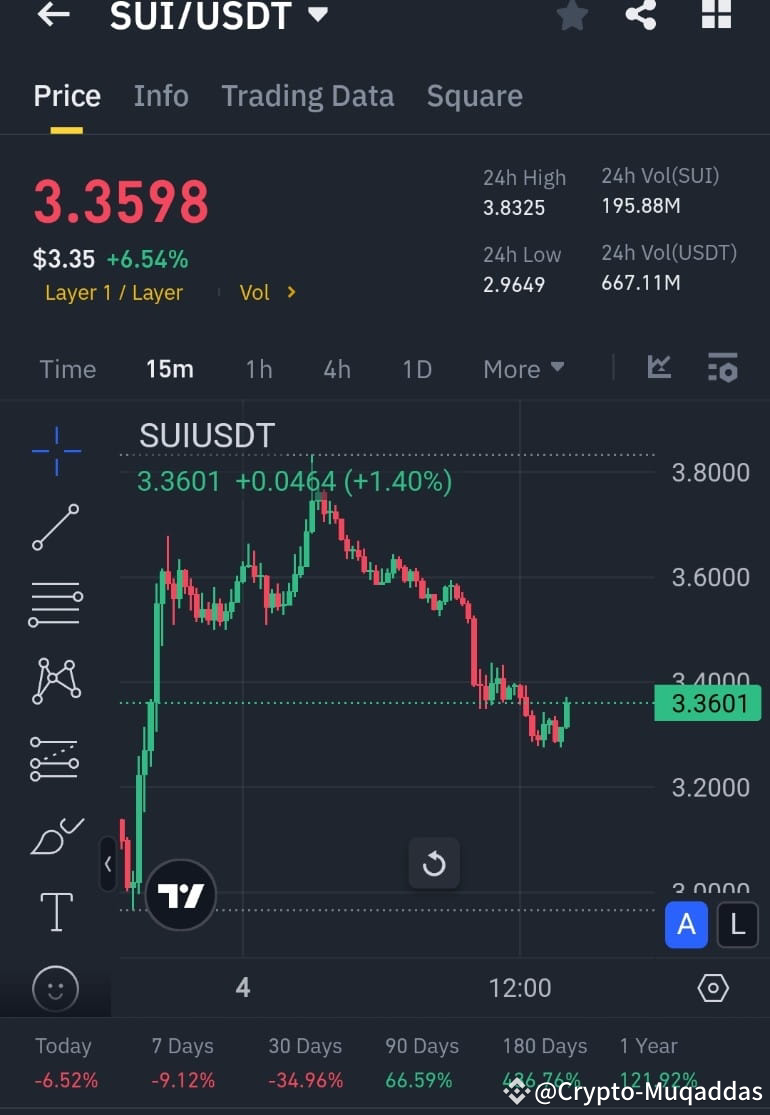The width and height of the screenshot is (770, 1115).
Task: Select the trend line drawing tool
Action: pyautogui.click(x=55, y=527)
